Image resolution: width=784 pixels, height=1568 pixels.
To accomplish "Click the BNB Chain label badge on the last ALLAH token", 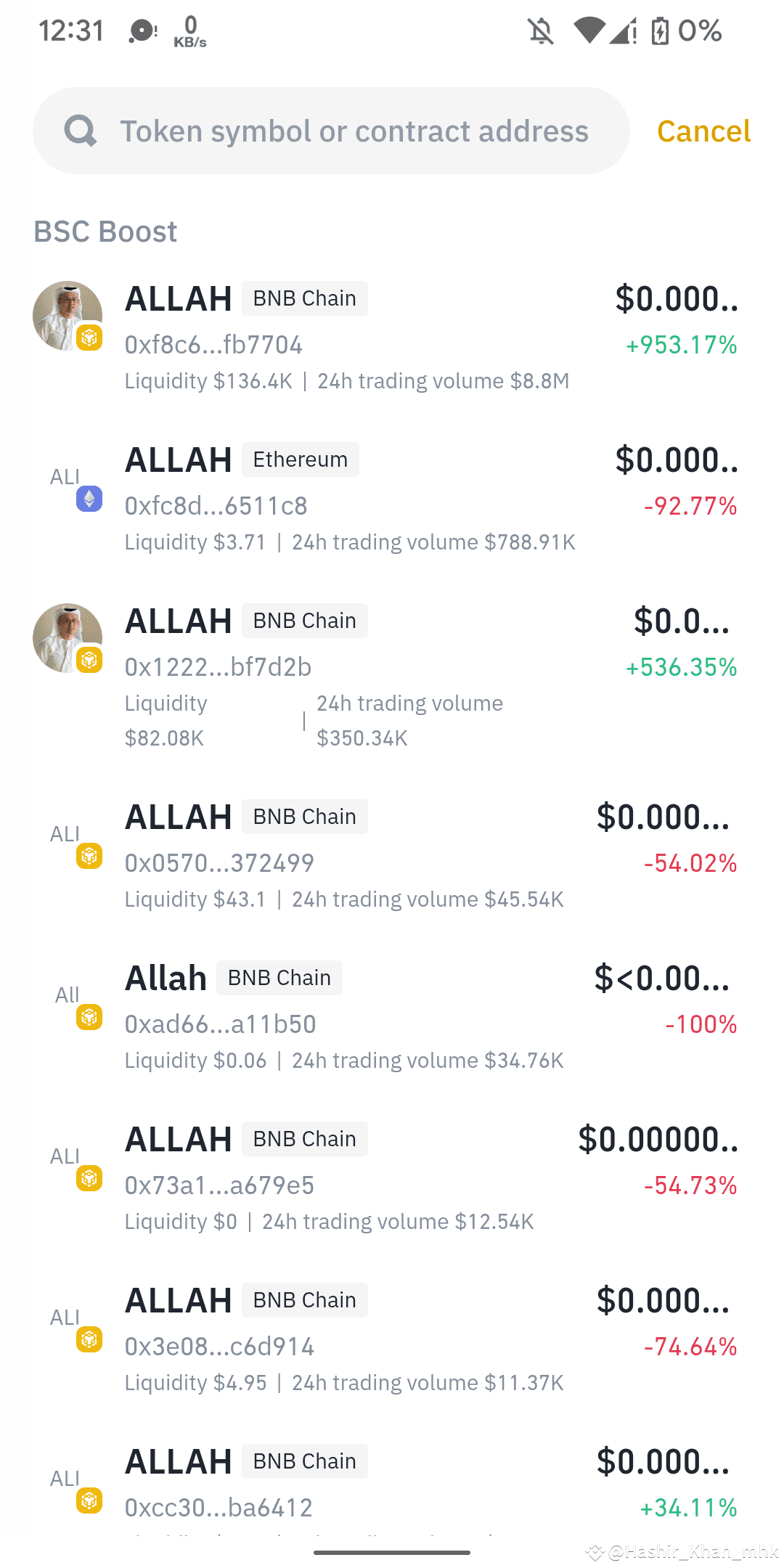I will pyautogui.click(x=304, y=1461).
